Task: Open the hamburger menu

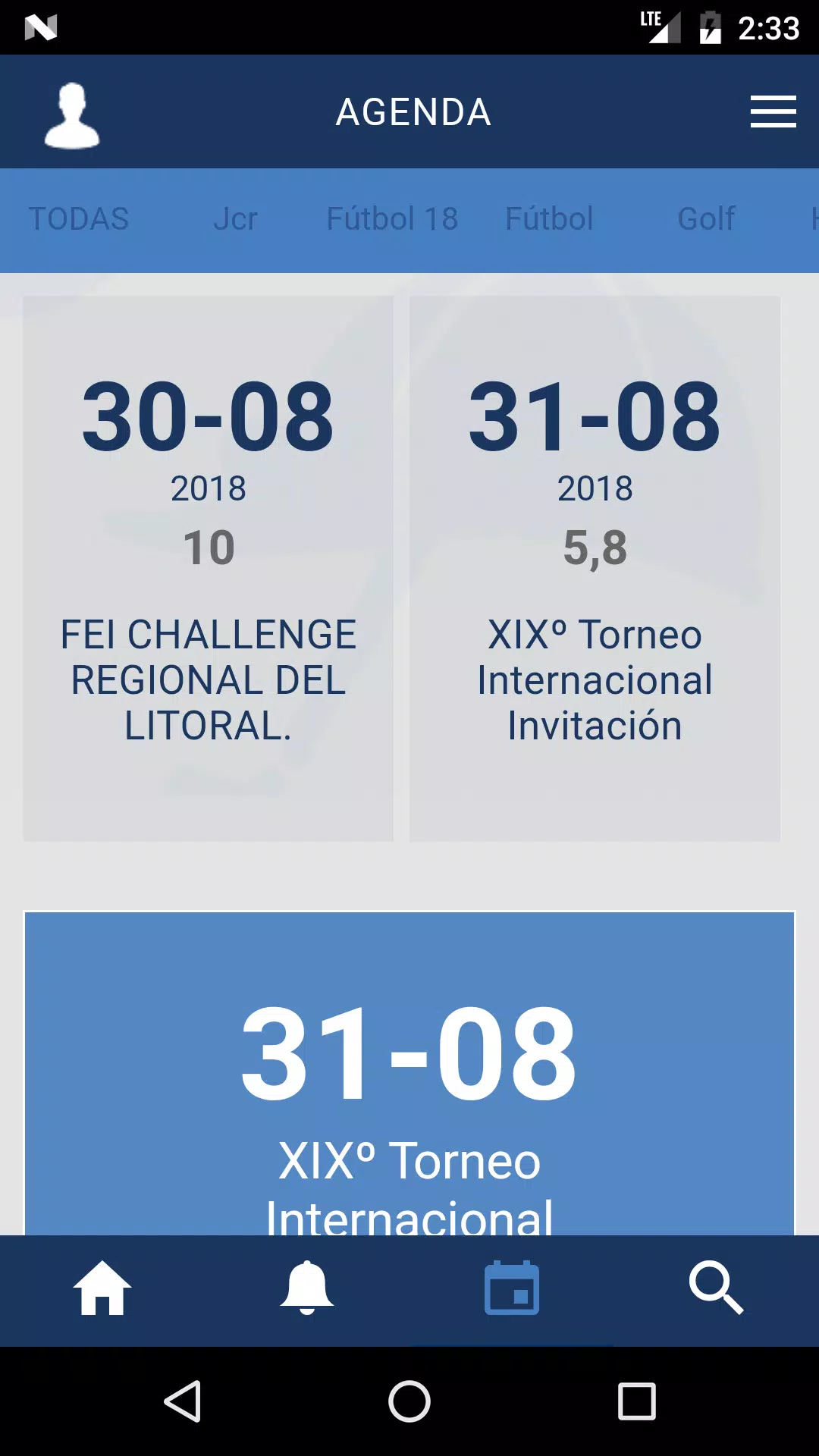Action: [x=773, y=111]
